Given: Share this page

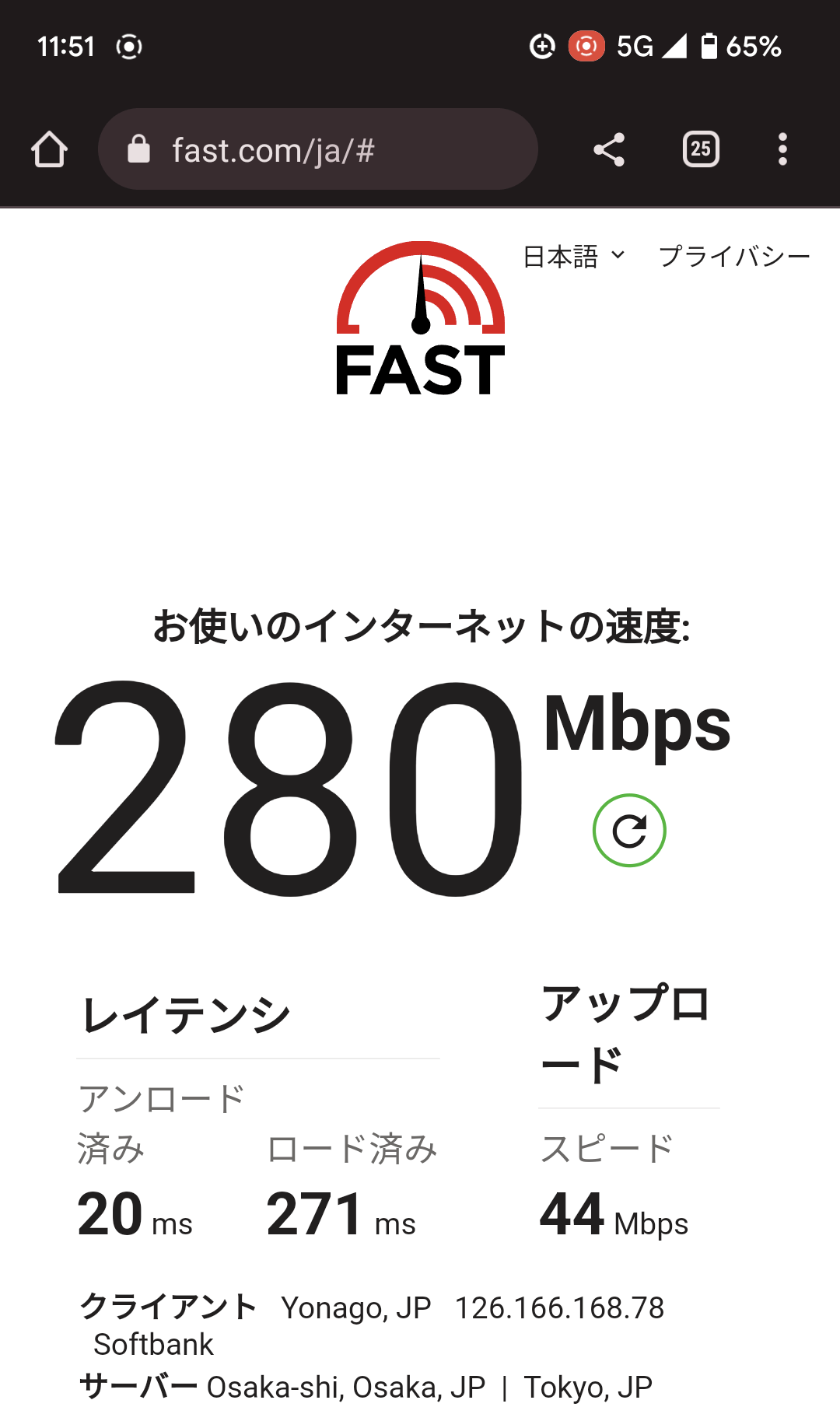Looking at the screenshot, I should (609, 149).
